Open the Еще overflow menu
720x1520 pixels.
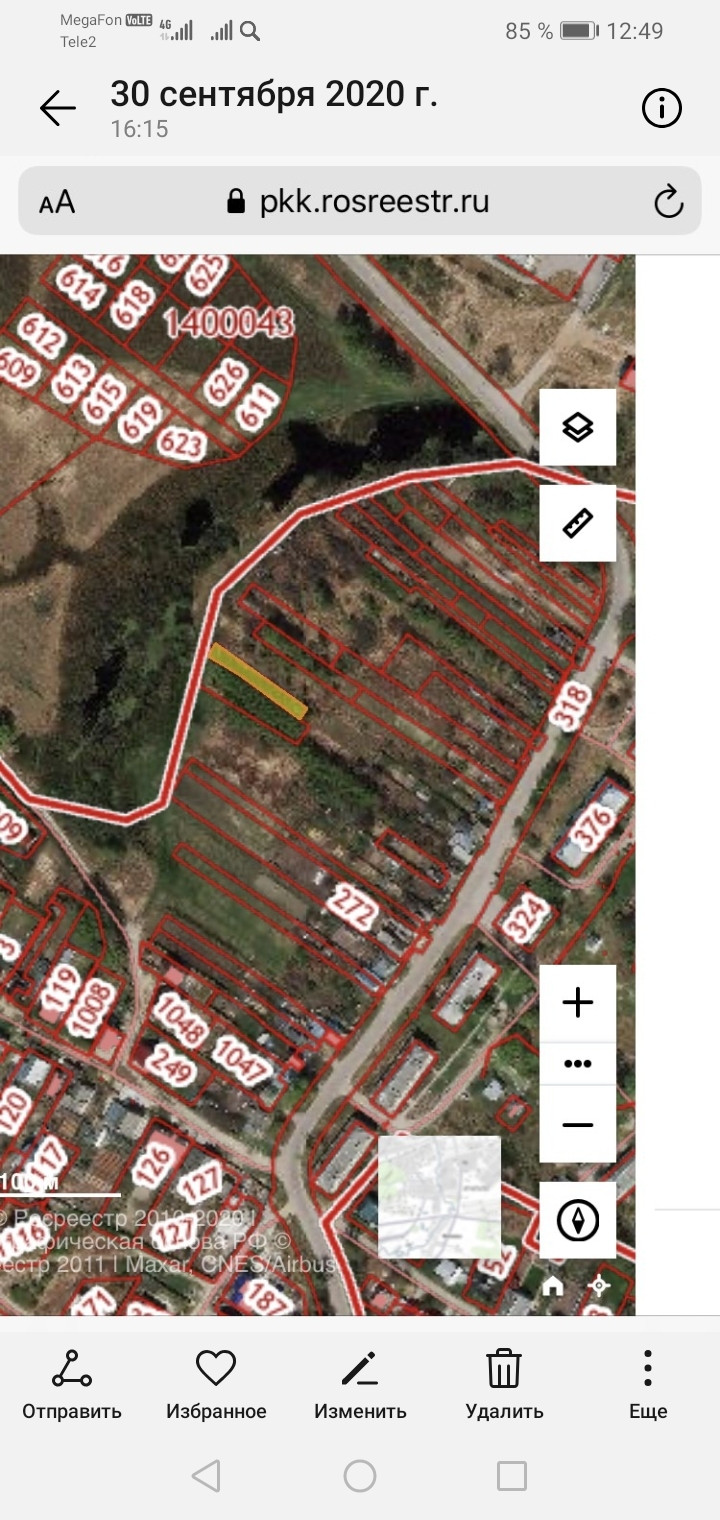pyautogui.click(x=648, y=1385)
